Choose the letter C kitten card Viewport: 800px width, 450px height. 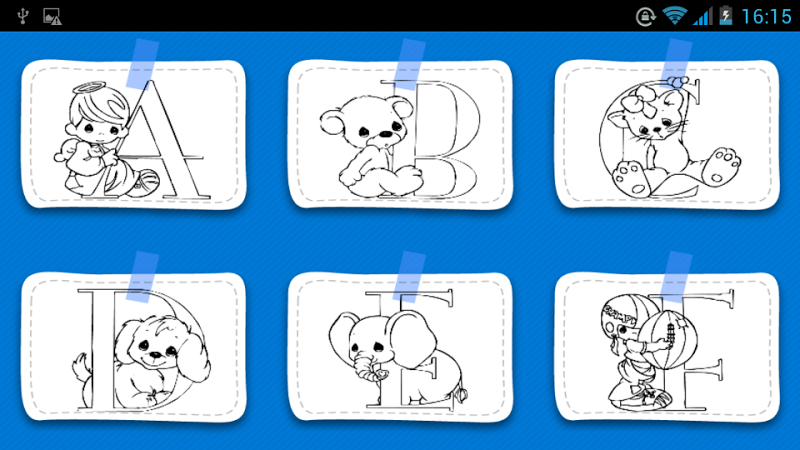(667, 134)
